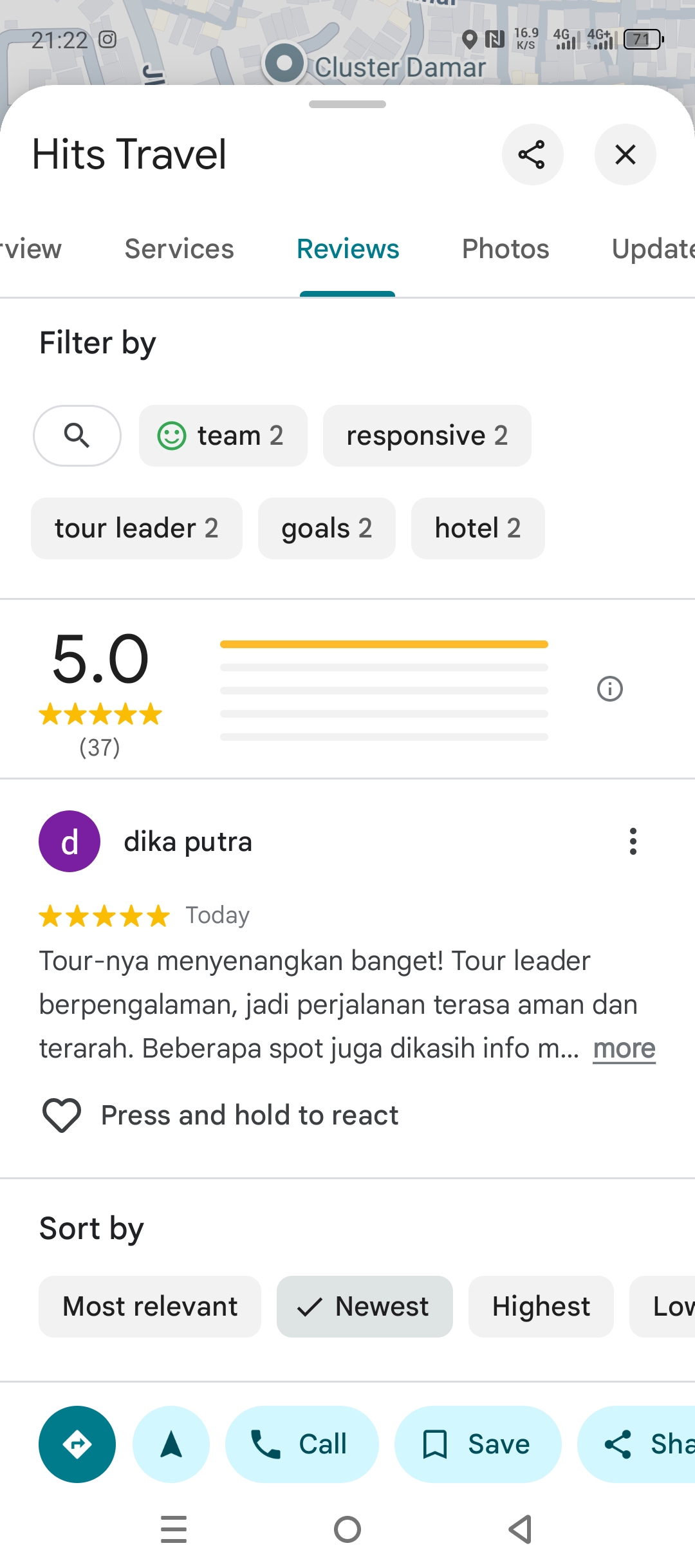Switch to the Services tab

[x=180, y=249]
